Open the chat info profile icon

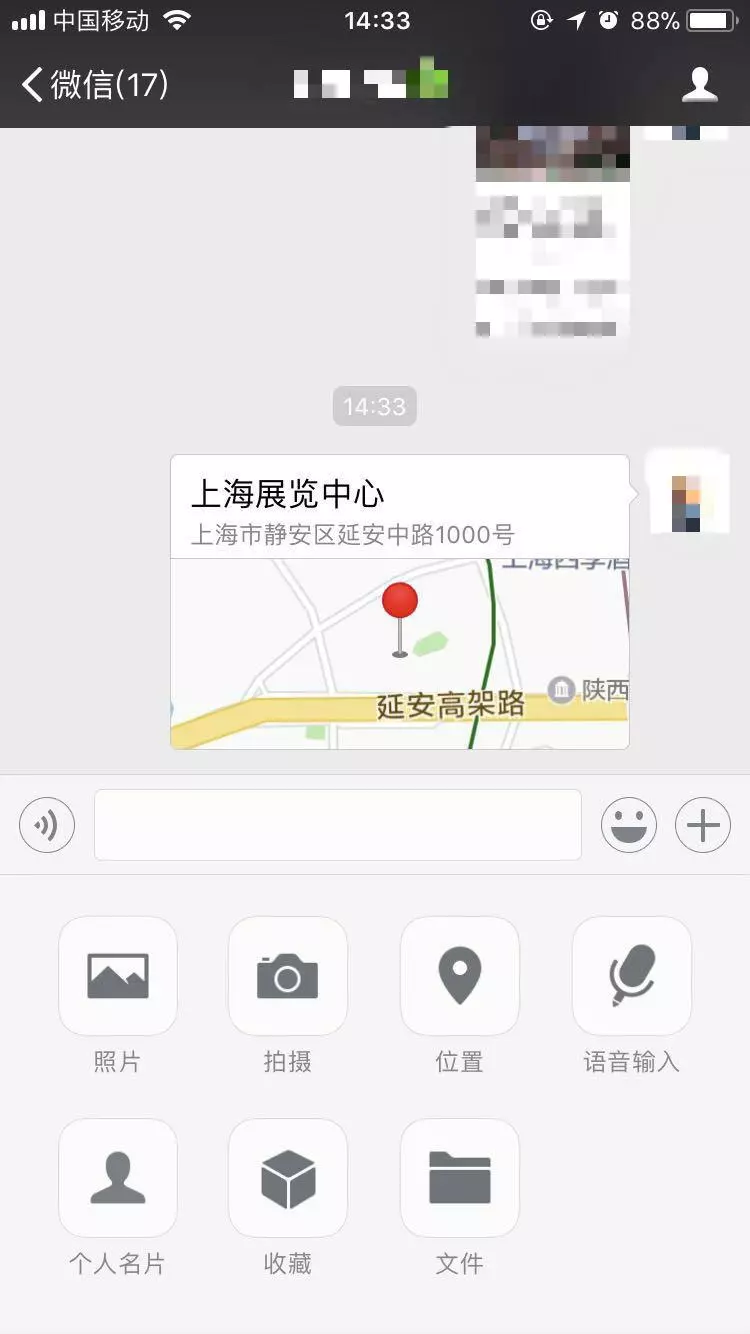click(699, 85)
